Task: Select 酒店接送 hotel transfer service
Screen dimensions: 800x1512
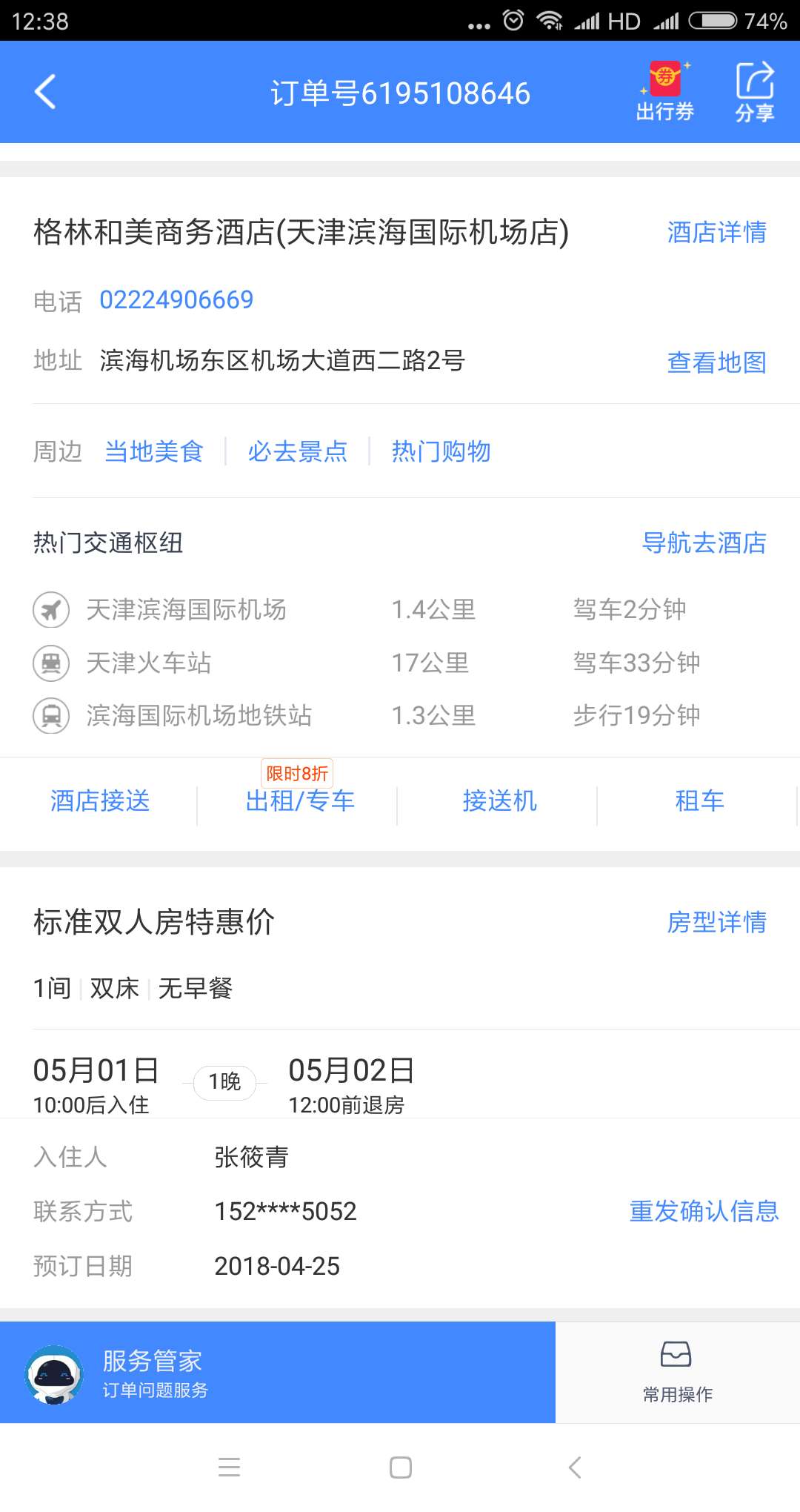Action: tap(100, 801)
